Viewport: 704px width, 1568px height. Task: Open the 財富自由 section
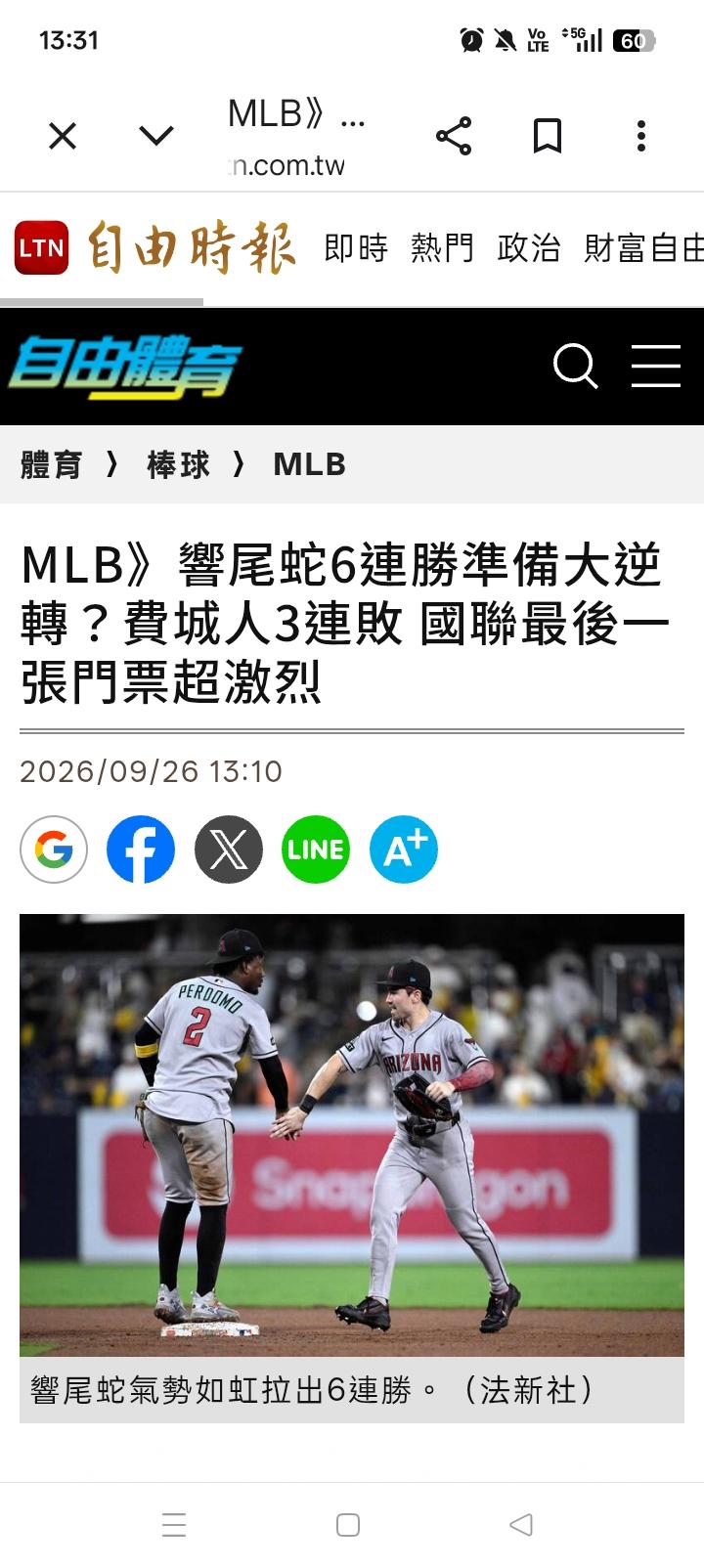tap(644, 248)
